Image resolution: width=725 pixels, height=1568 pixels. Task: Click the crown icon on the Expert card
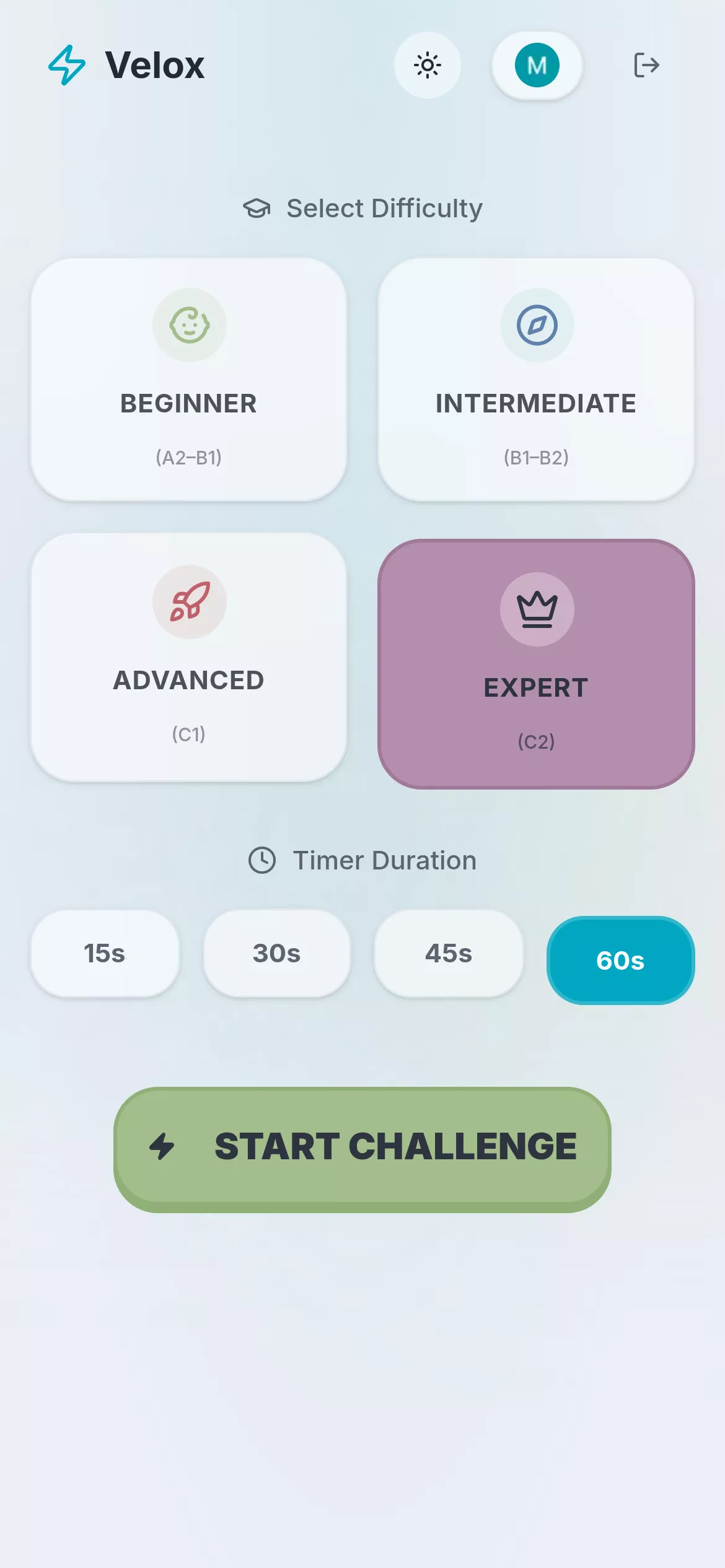coord(537,609)
